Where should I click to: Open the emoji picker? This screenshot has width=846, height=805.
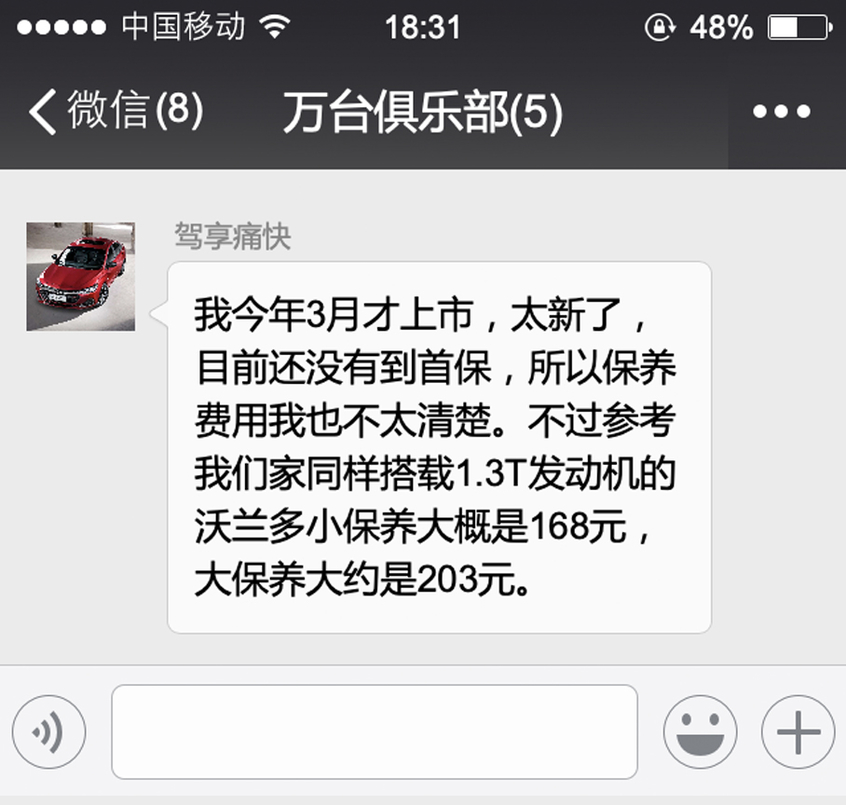pos(700,733)
